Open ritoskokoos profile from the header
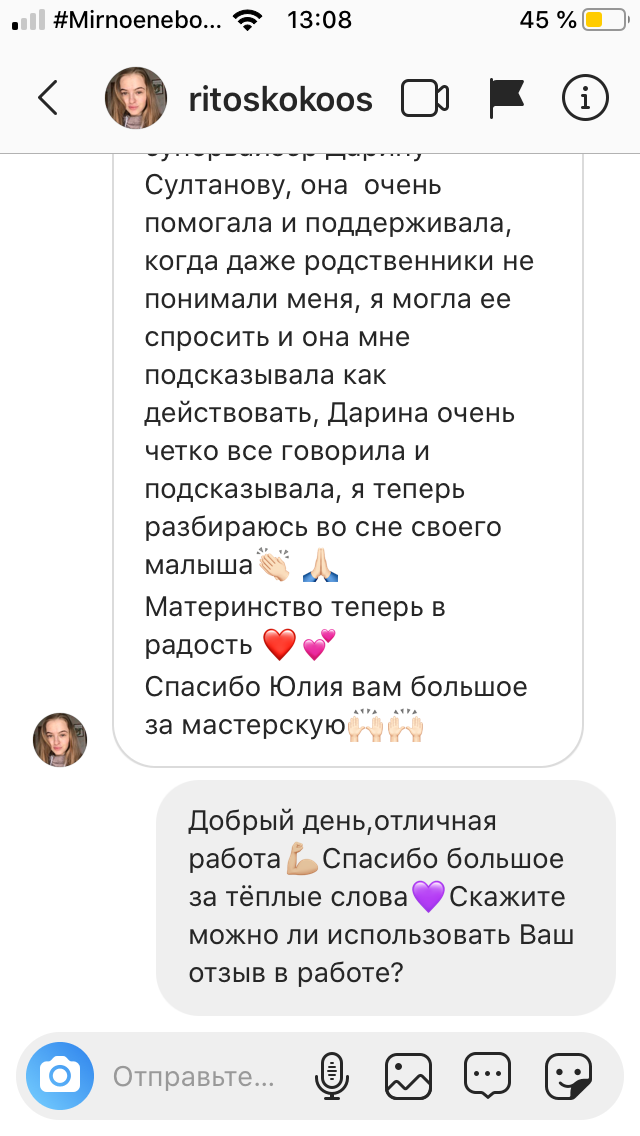640x1136 pixels. [x=280, y=99]
